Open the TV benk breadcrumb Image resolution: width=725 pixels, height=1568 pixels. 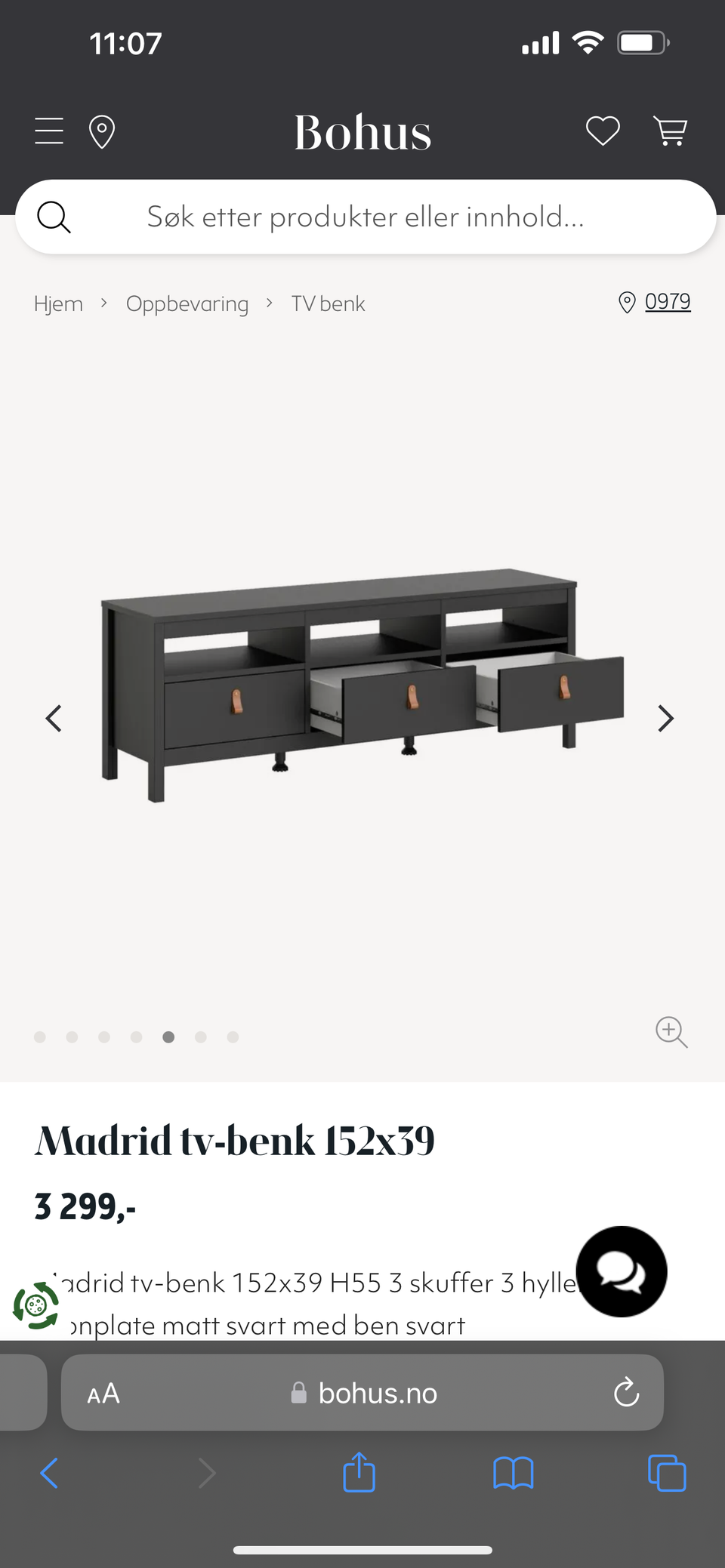(328, 303)
